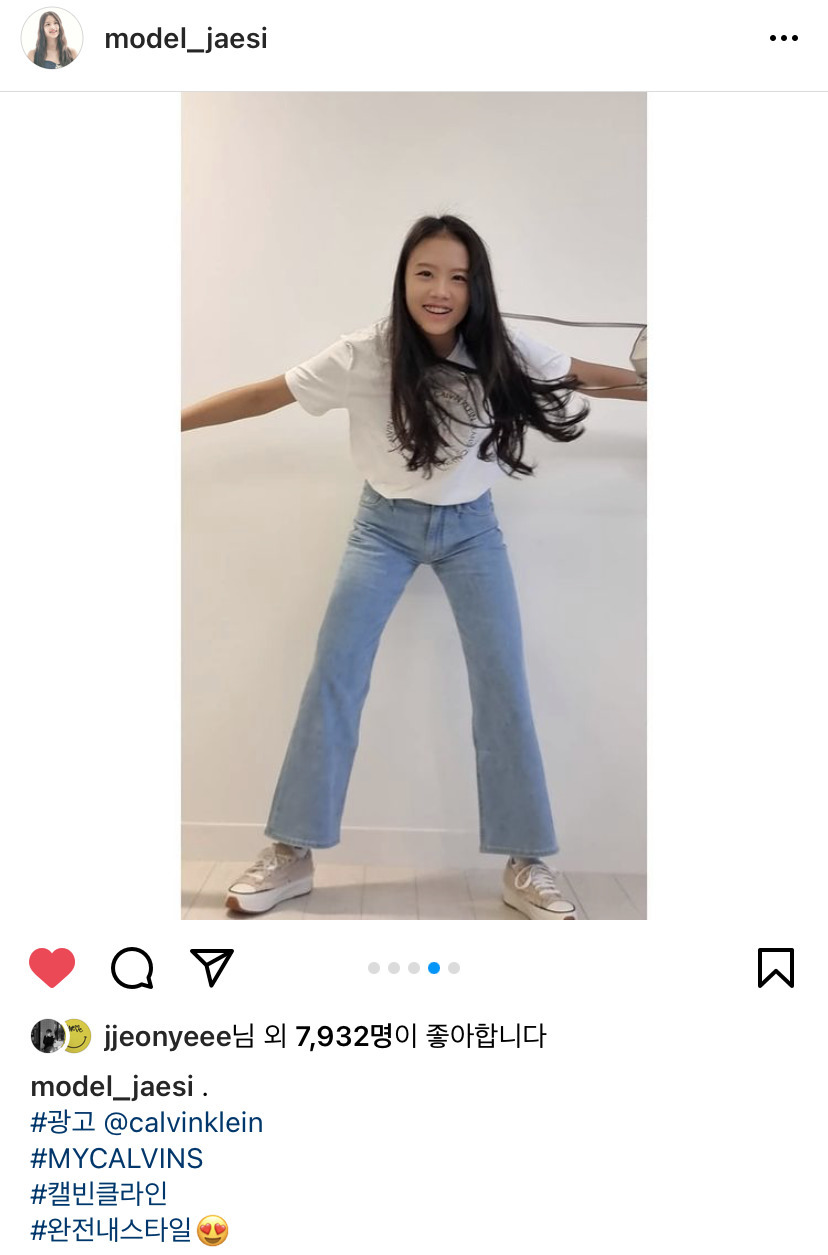Share the post via paper plane icon

point(212,967)
